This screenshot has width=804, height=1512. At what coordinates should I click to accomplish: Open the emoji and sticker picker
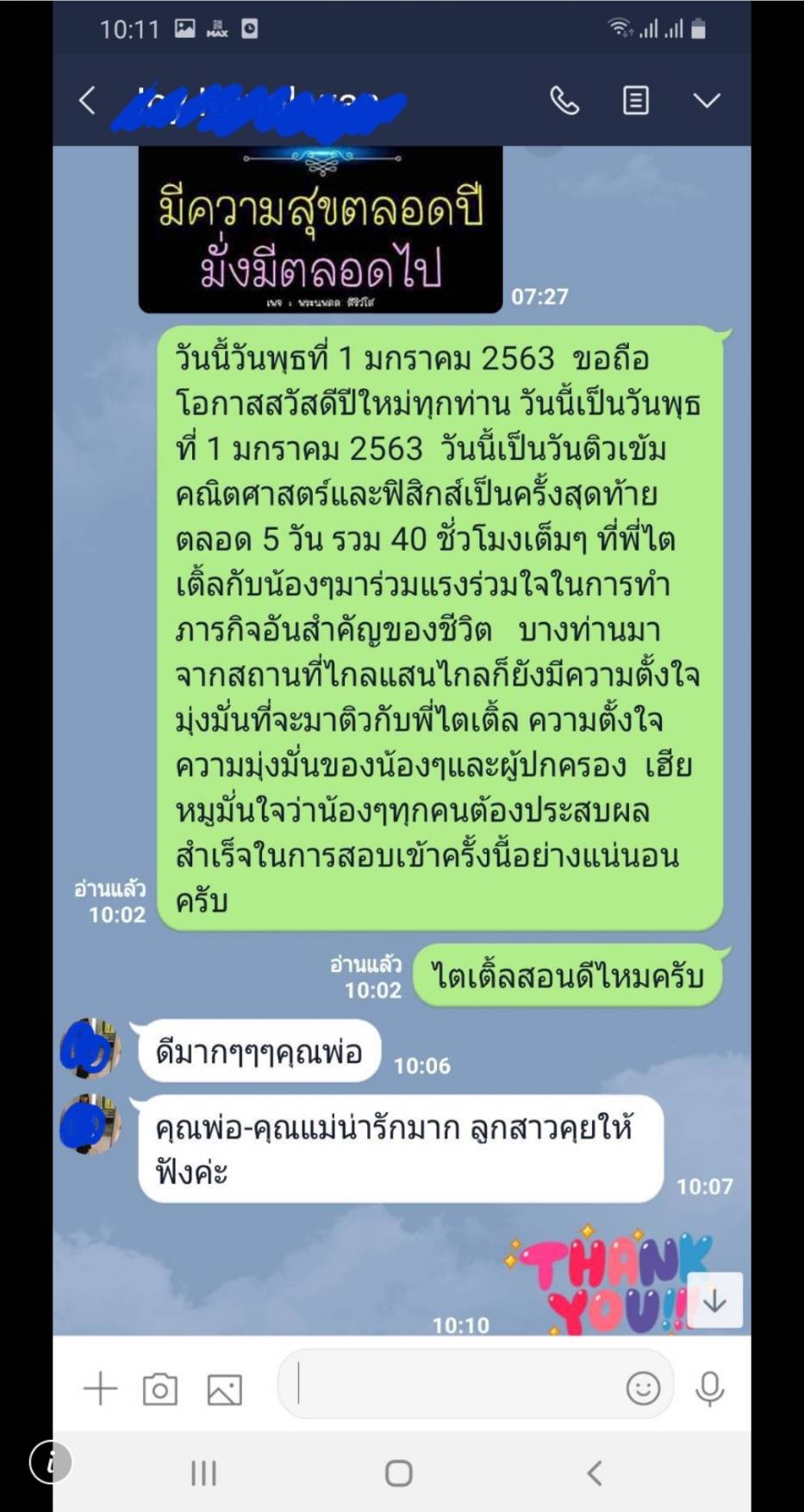[643, 1388]
